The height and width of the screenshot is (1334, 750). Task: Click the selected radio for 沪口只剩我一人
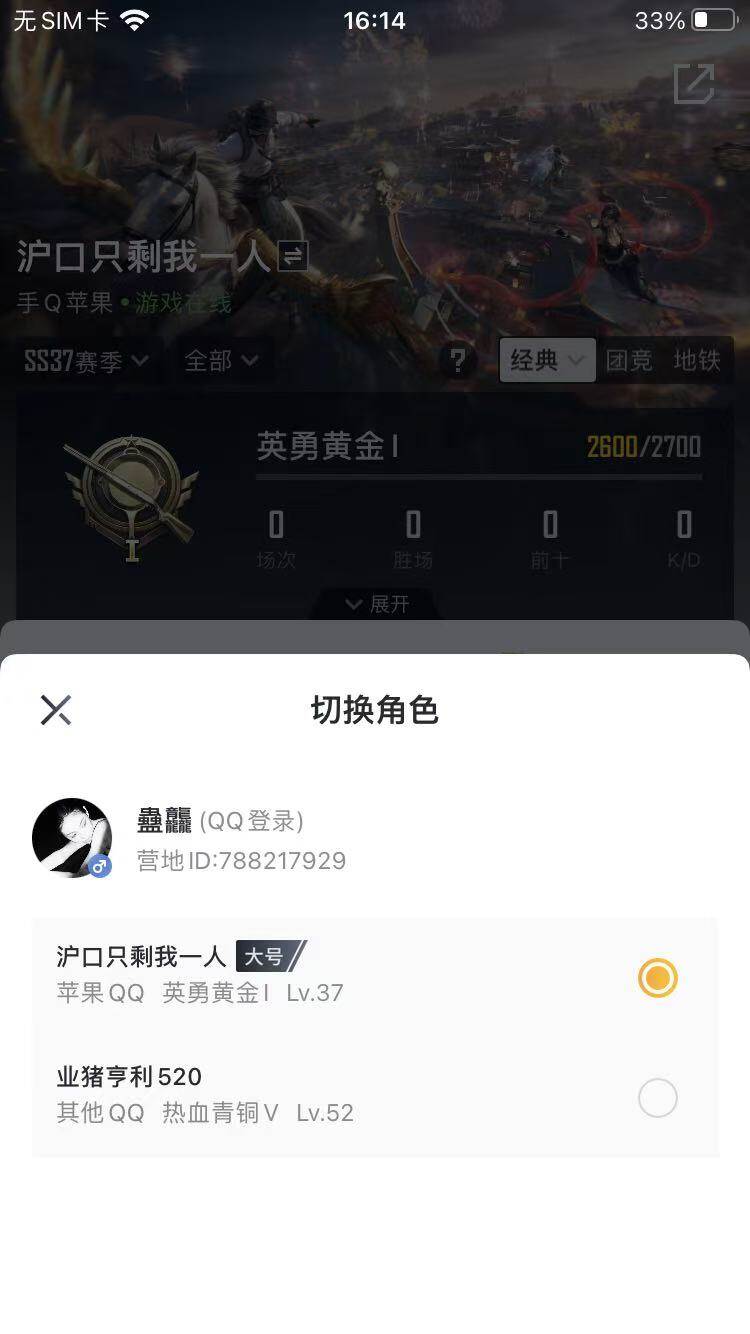point(657,978)
